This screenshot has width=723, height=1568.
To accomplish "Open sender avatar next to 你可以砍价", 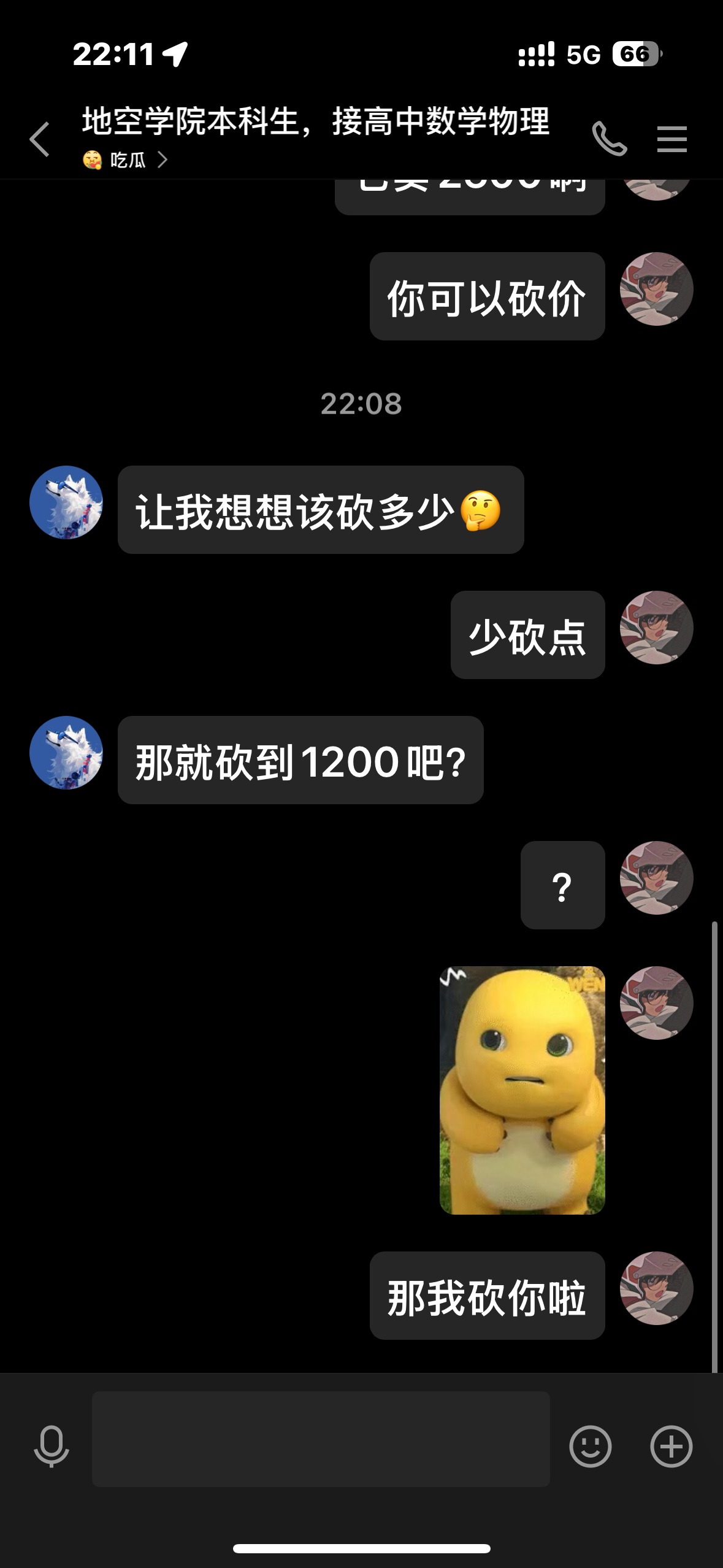I will point(657,289).
